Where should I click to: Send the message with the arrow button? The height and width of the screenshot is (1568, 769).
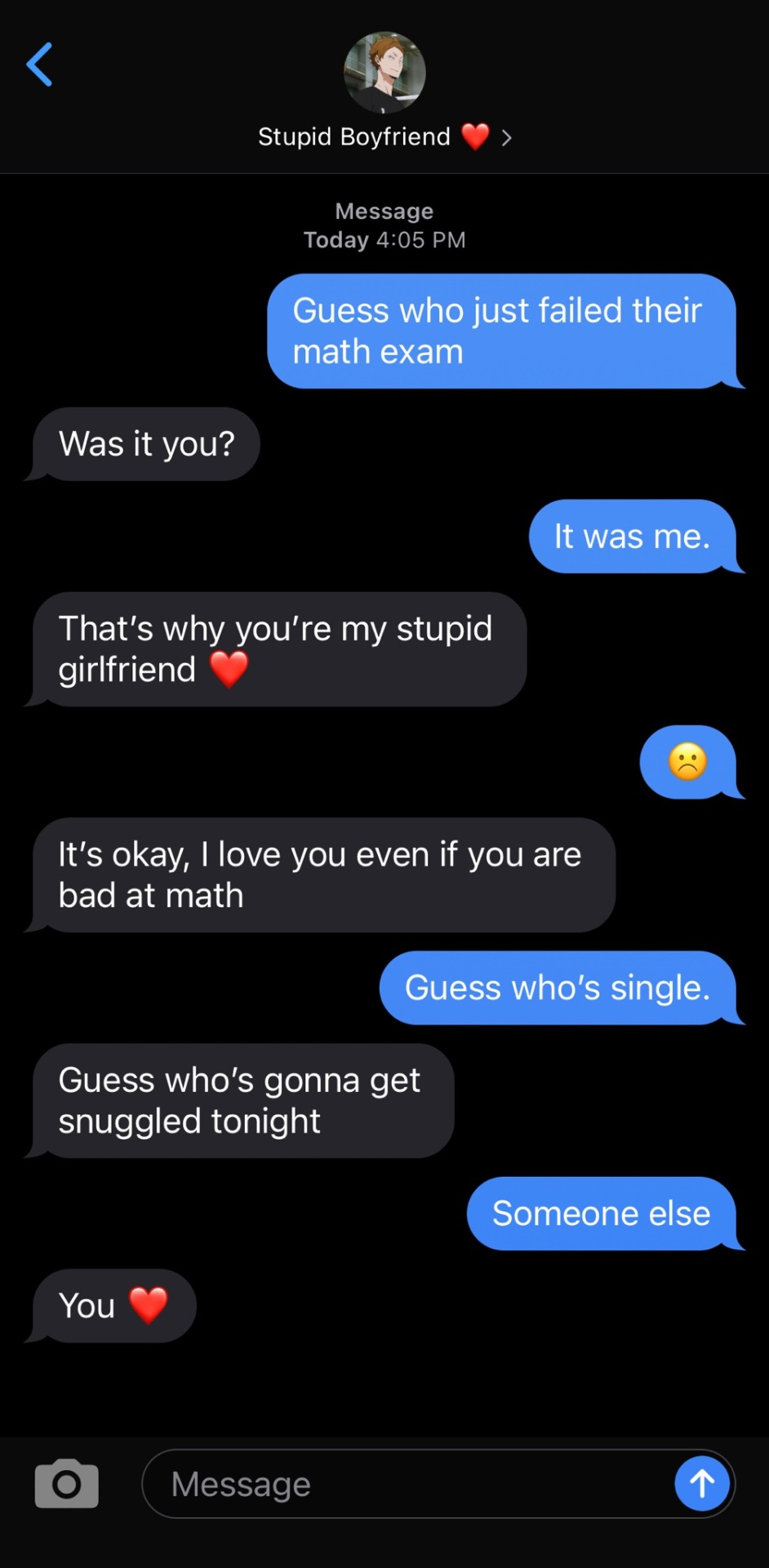(701, 1483)
